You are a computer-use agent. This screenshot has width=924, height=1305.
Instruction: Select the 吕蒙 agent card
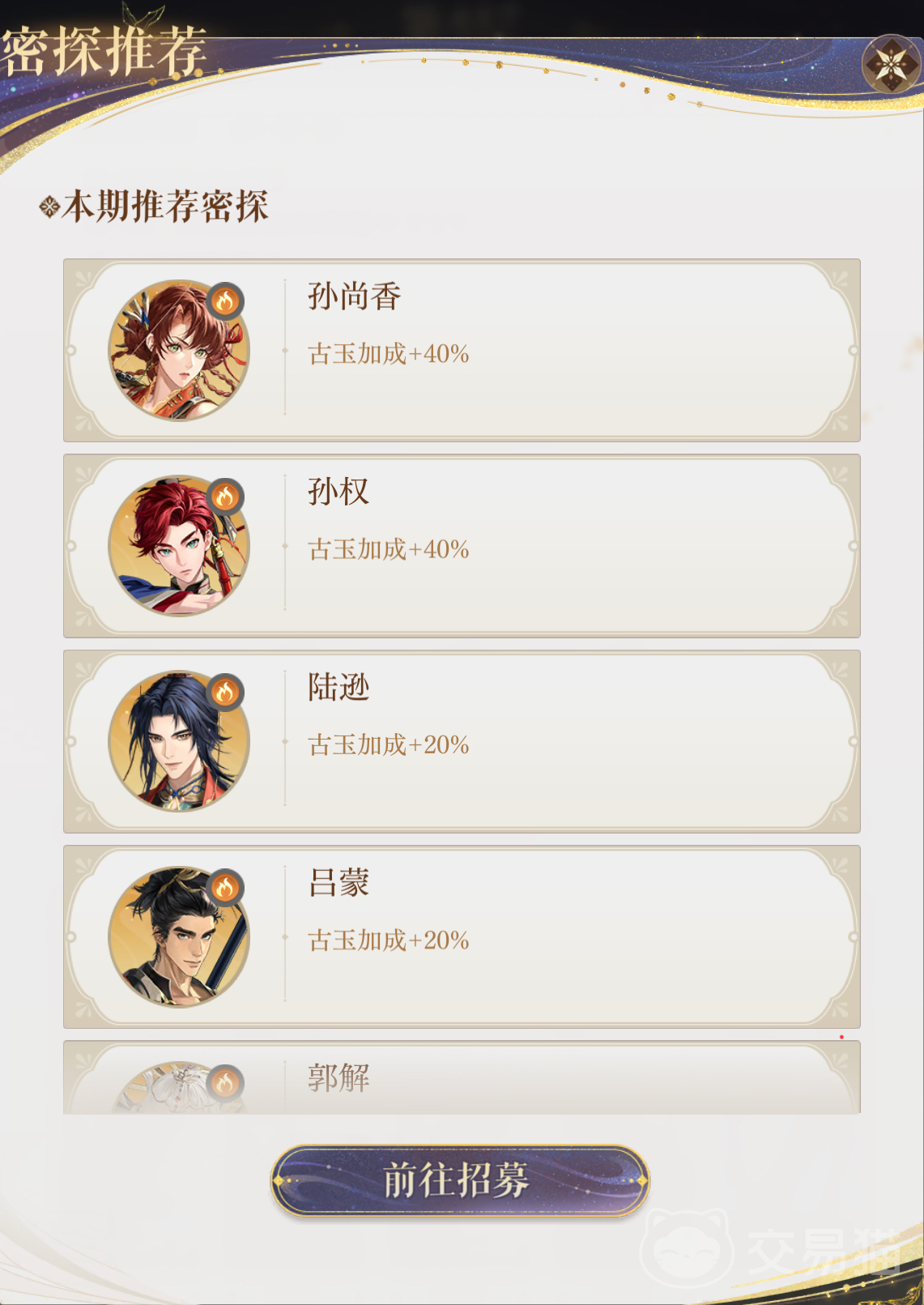click(x=462, y=936)
